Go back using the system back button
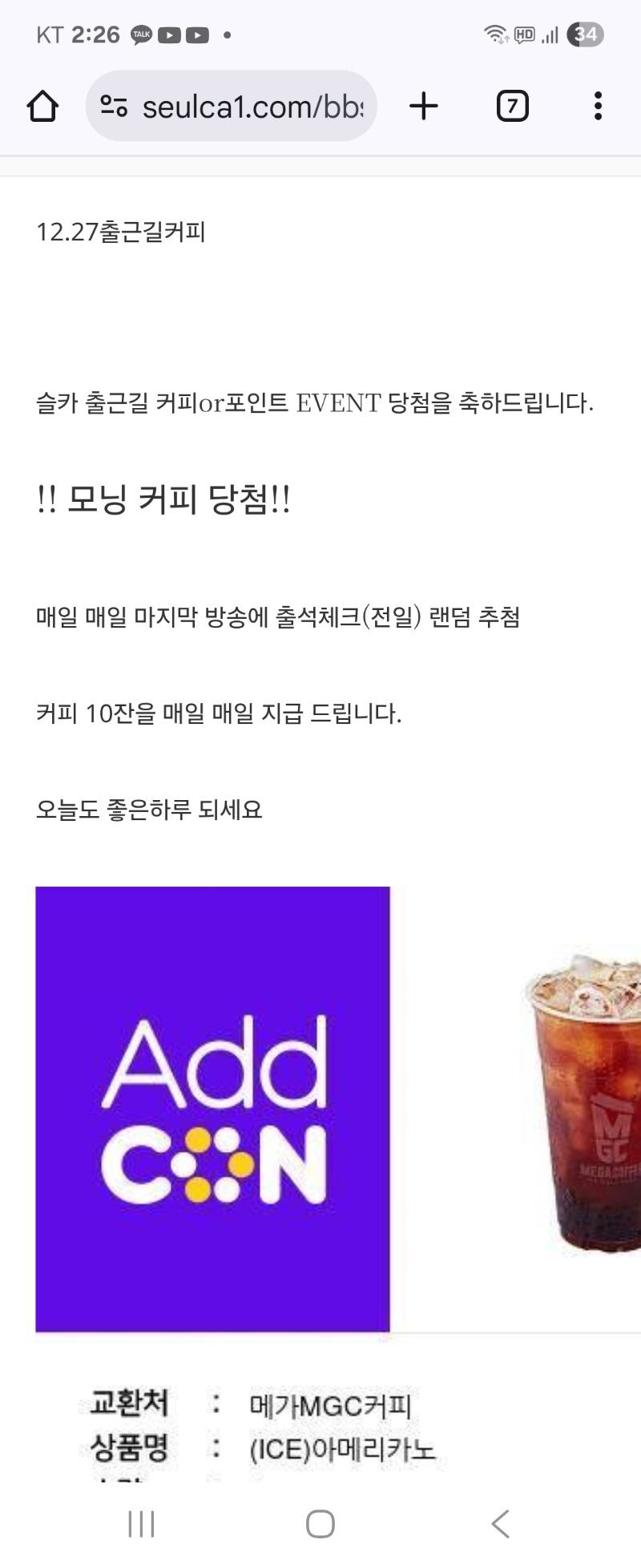 pos(500,1523)
